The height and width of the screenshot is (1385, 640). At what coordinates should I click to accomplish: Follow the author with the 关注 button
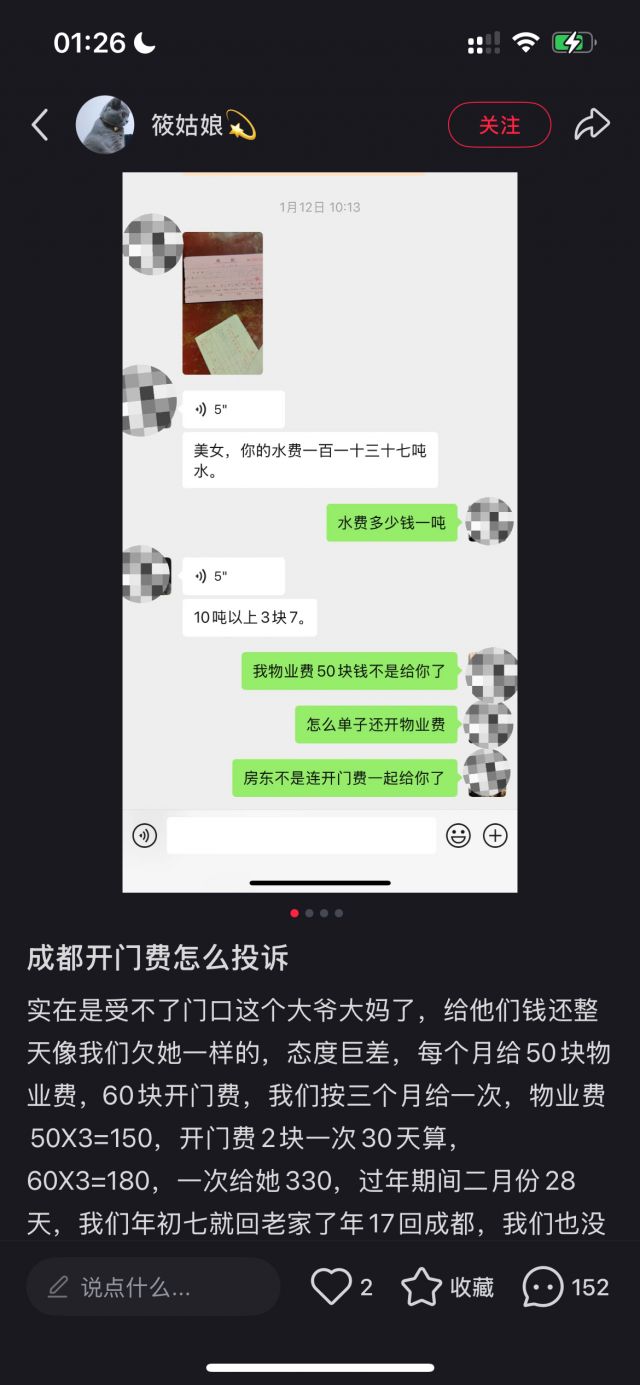(499, 125)
